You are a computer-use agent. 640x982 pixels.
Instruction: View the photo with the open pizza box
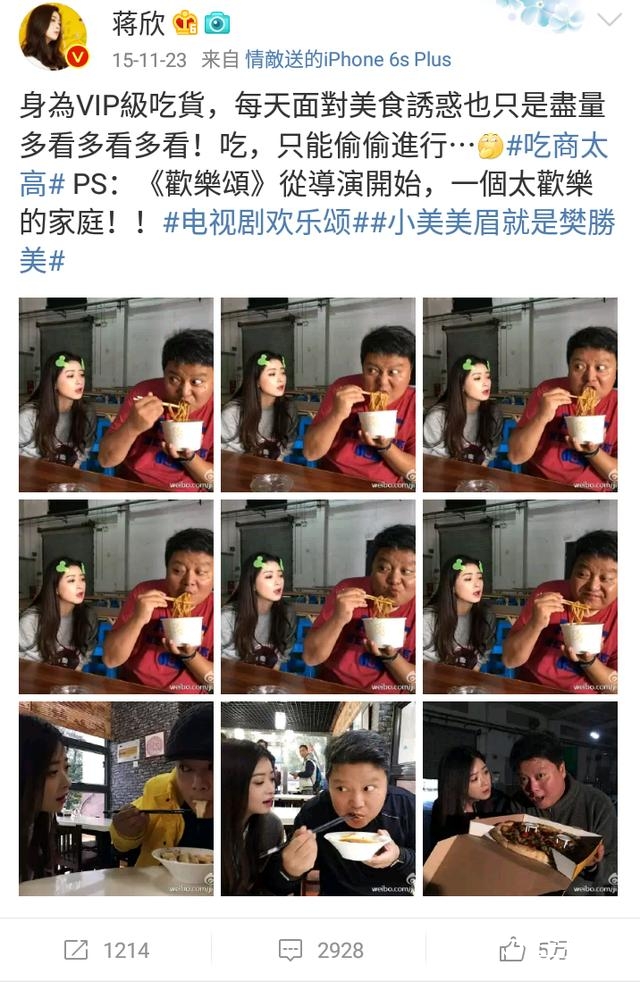pyautogui.click(x=519, y=798)
